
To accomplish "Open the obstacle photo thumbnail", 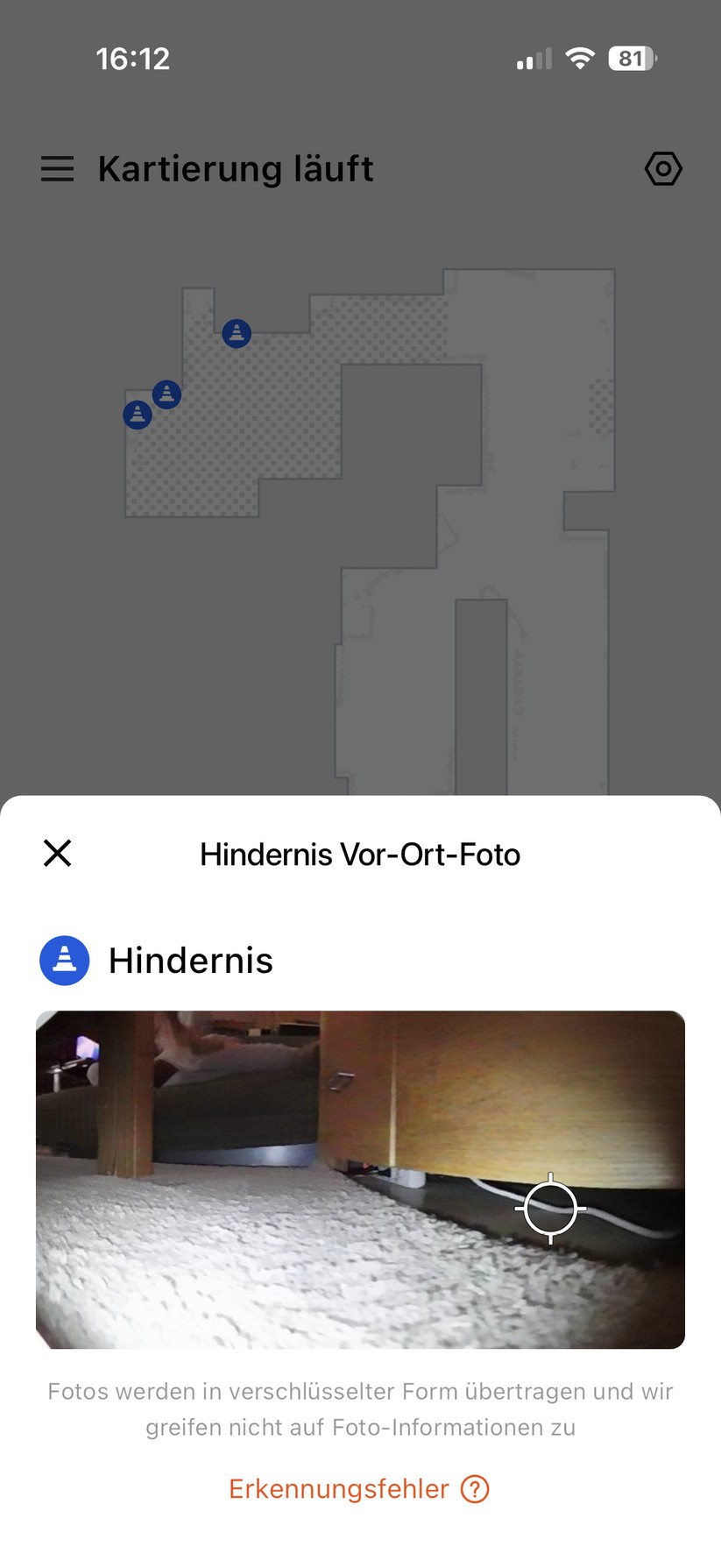I will pyautogui.click(x=360, y=1179).
